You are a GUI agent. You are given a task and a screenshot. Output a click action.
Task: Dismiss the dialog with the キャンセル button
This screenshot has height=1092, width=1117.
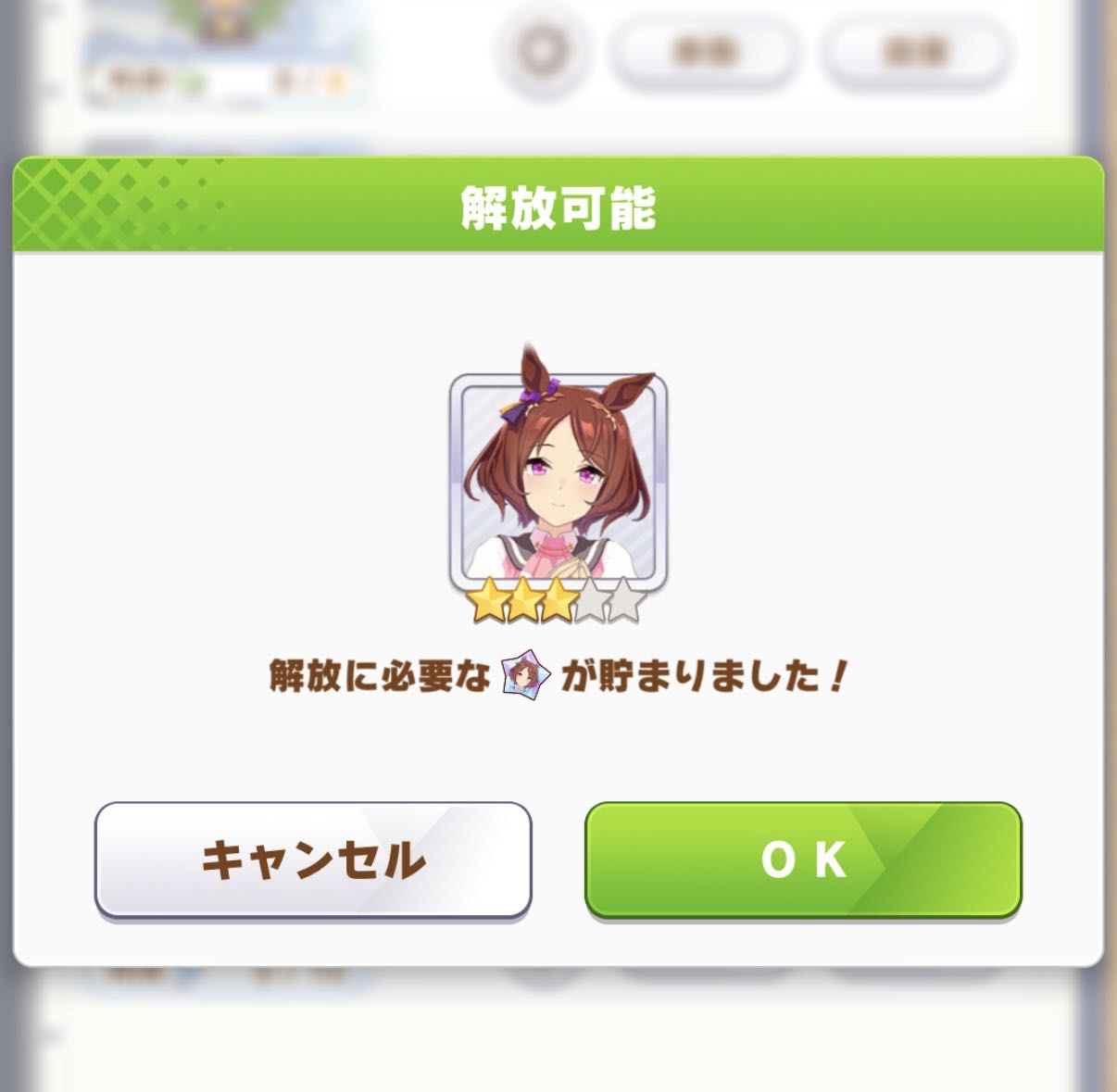pyautogui.click(x=313, y=860)
